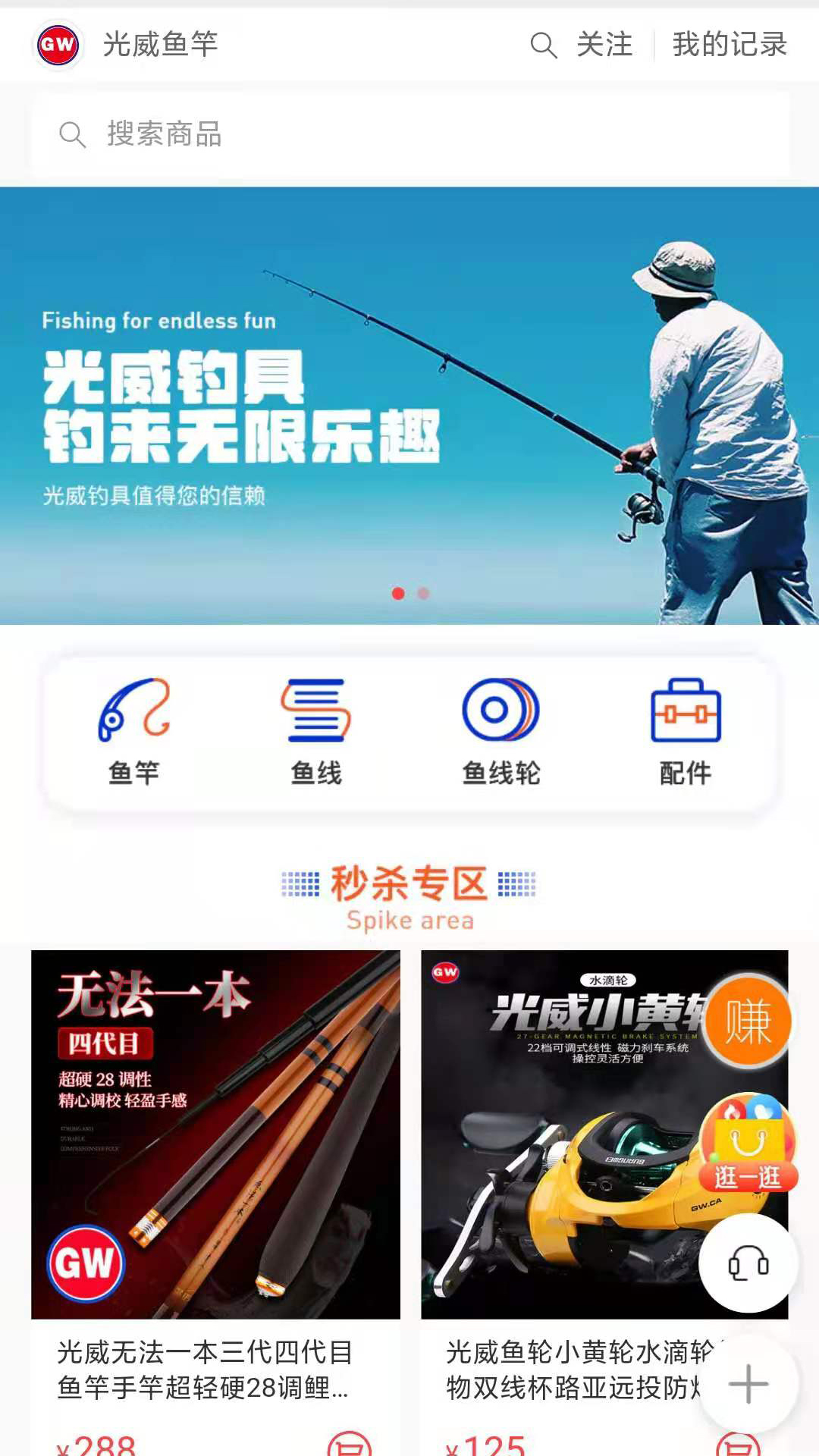View the 光威无法一本 fishing rod product
This screenshot has height=1456, width=819.
[215, 1134]
